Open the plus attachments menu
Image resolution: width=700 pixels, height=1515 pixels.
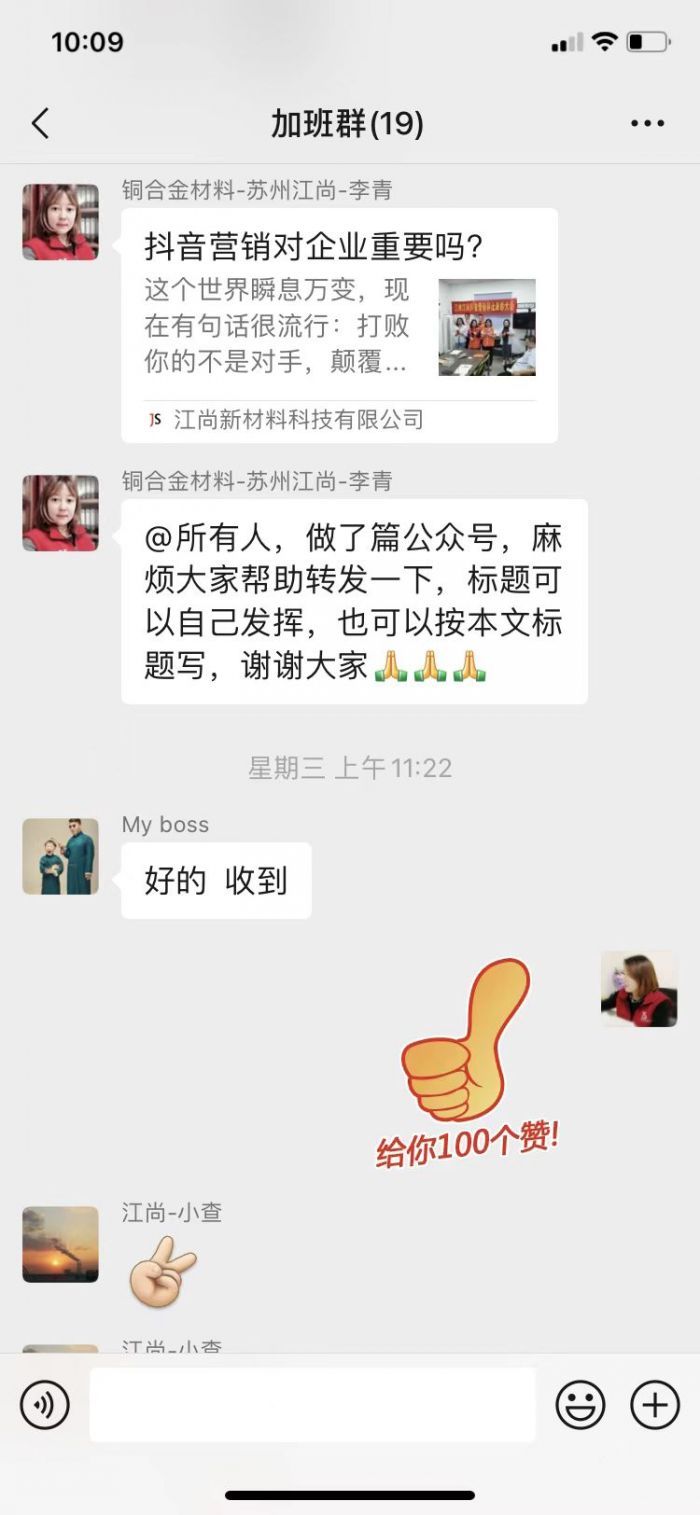click(x=655, y=1405)
